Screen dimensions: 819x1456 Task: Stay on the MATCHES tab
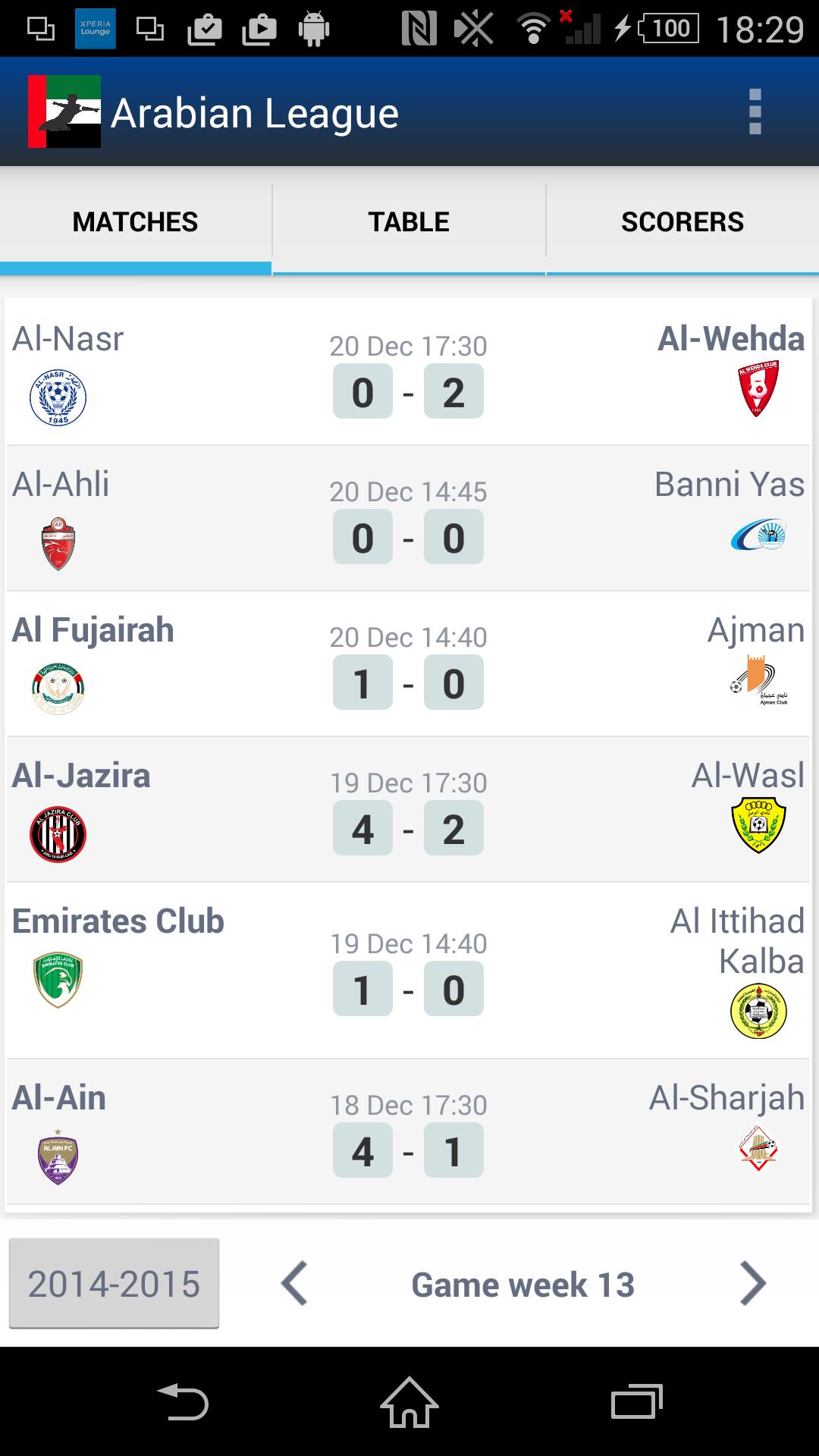pos(135,221)
